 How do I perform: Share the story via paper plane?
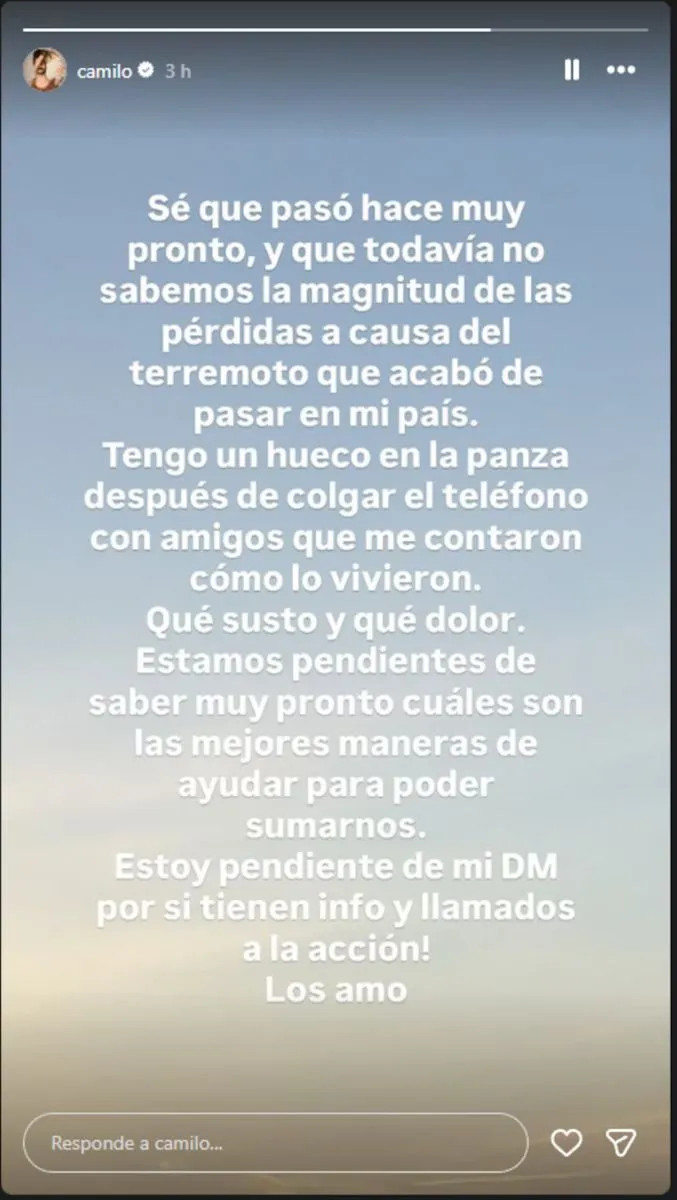click(621, 1142)
